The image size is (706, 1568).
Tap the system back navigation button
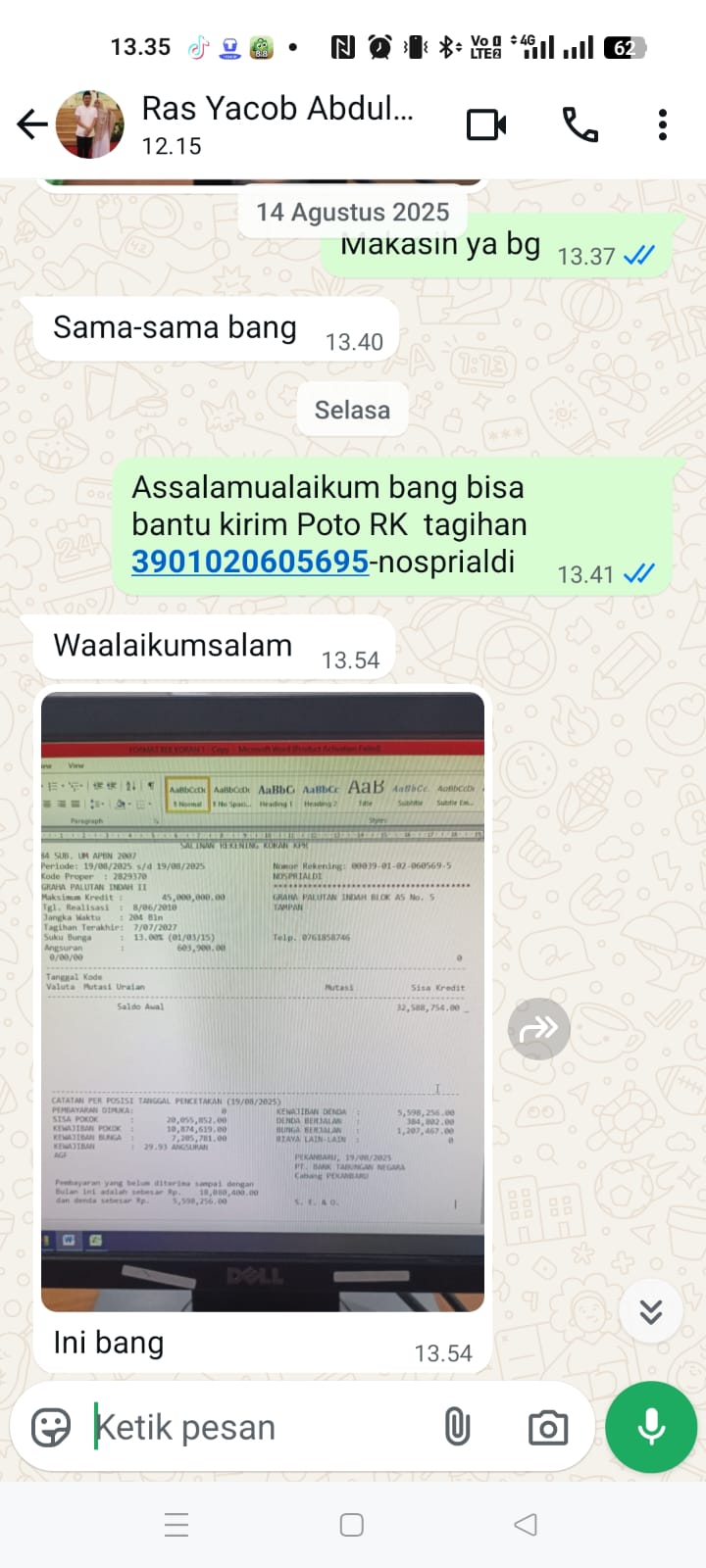[527, 1525]
